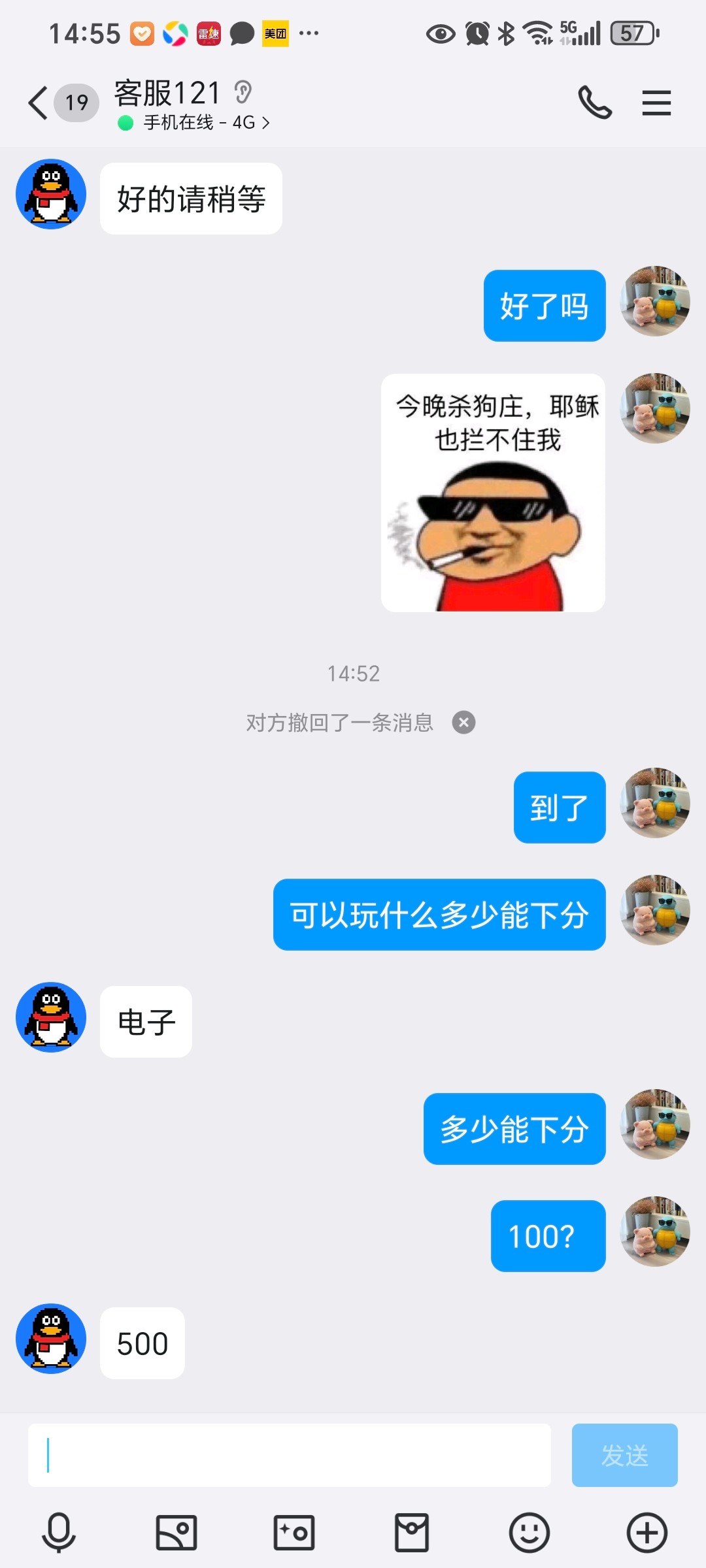Open the emoji panel
The height and width of the screenshot is (1568, 706).
[x=529, y=1532]
